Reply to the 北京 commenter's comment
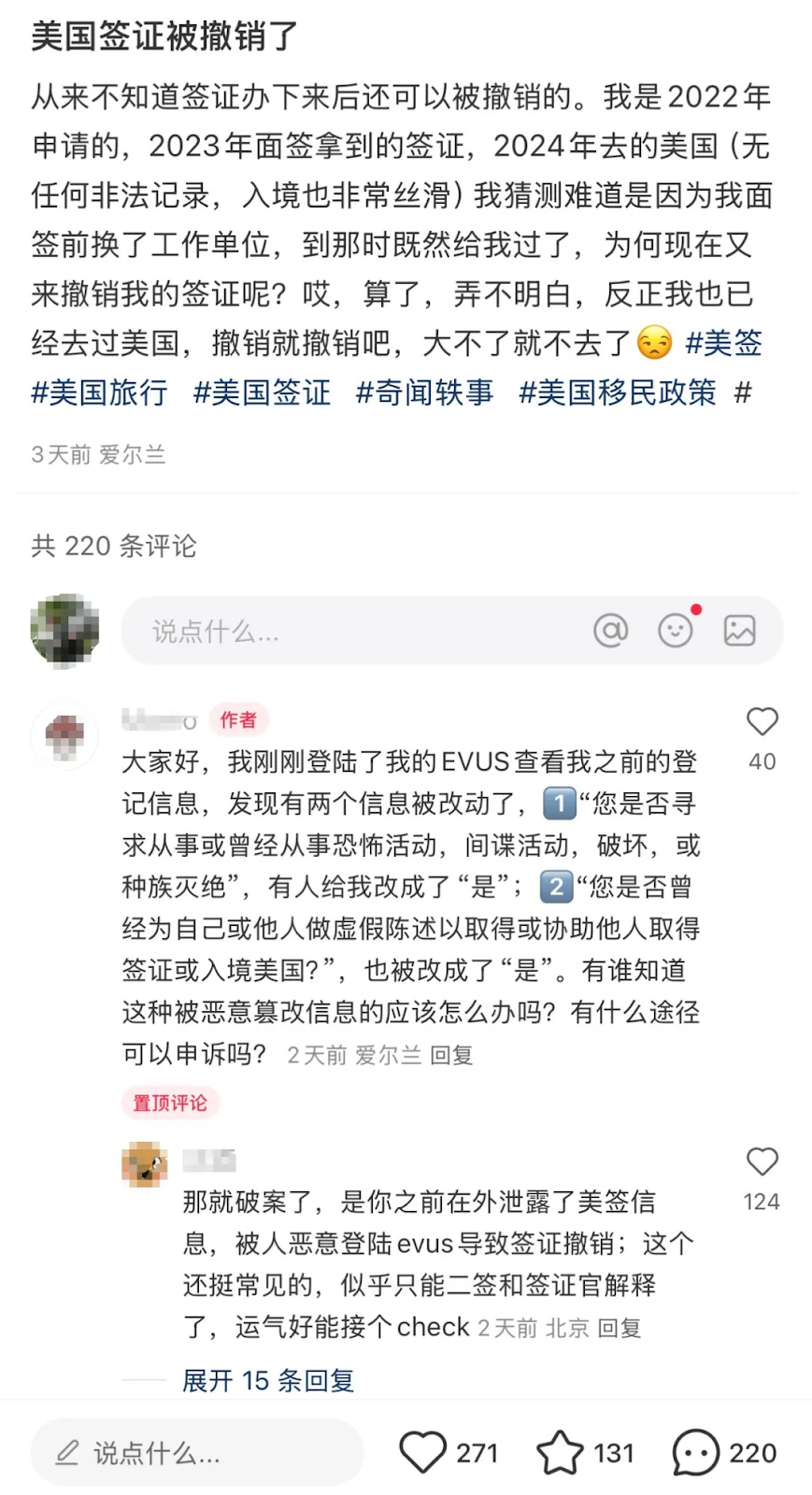The image size is (812, 1495). [619, 1328]
